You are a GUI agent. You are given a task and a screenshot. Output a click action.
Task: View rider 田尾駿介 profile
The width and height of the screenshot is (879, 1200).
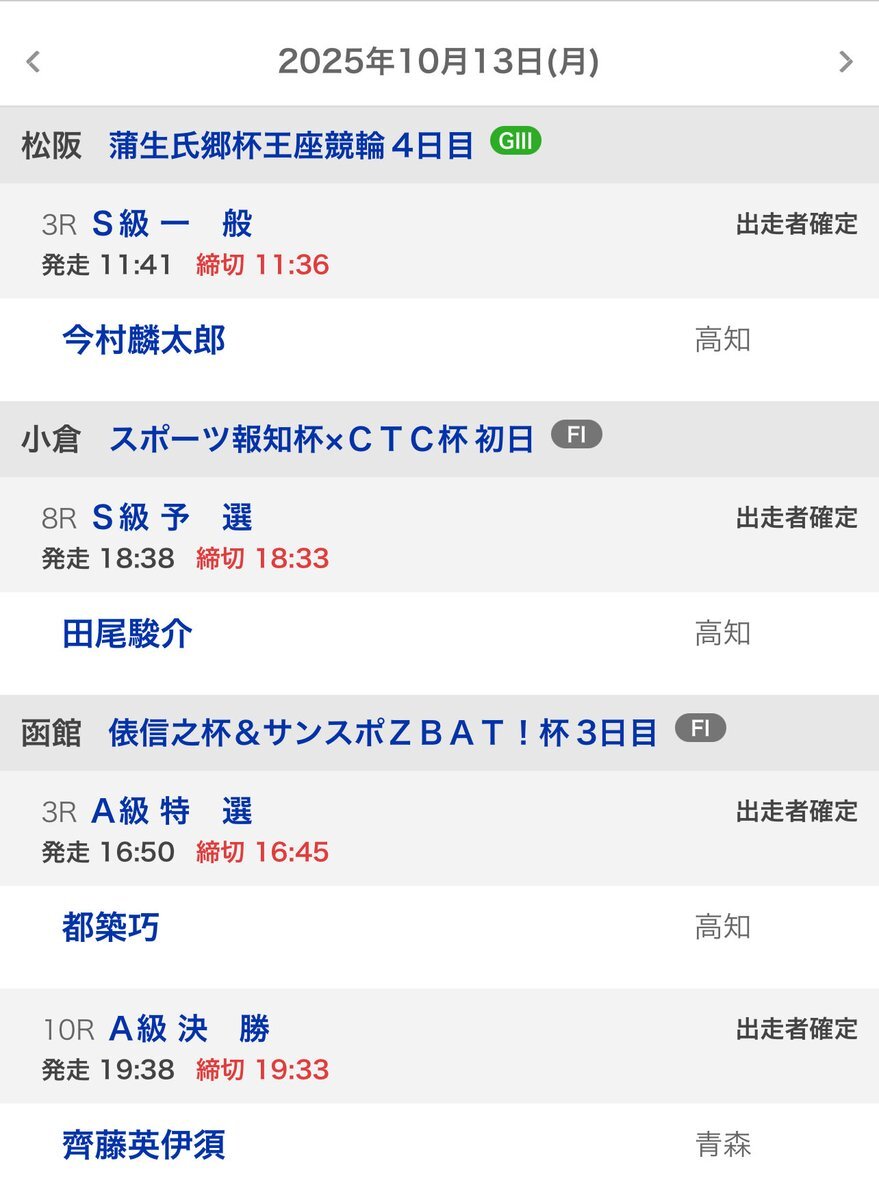pos(128,634)
